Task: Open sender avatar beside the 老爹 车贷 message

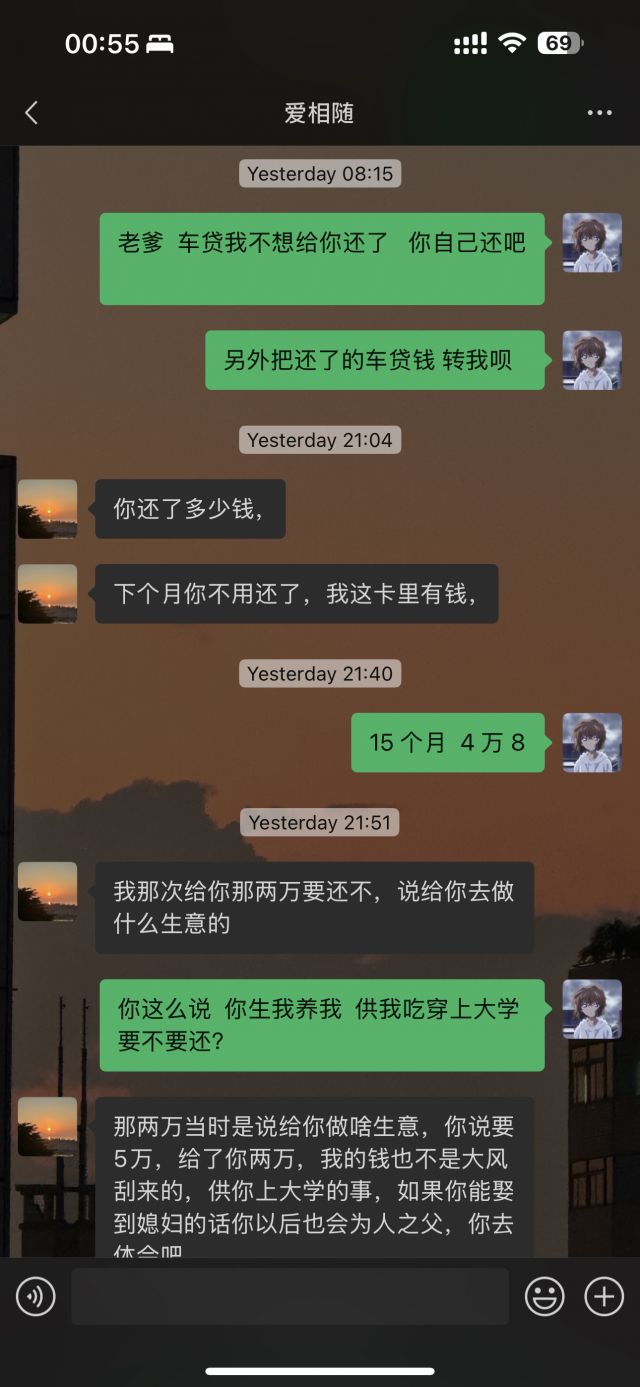Action: pos(592,242)
